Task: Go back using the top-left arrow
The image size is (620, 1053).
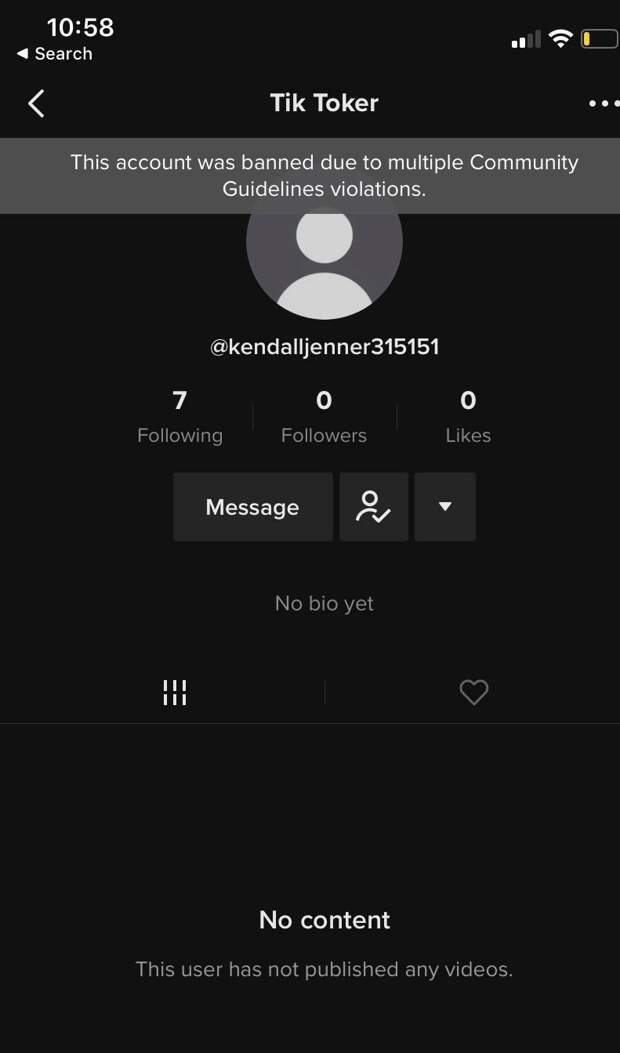Action: 36,103
